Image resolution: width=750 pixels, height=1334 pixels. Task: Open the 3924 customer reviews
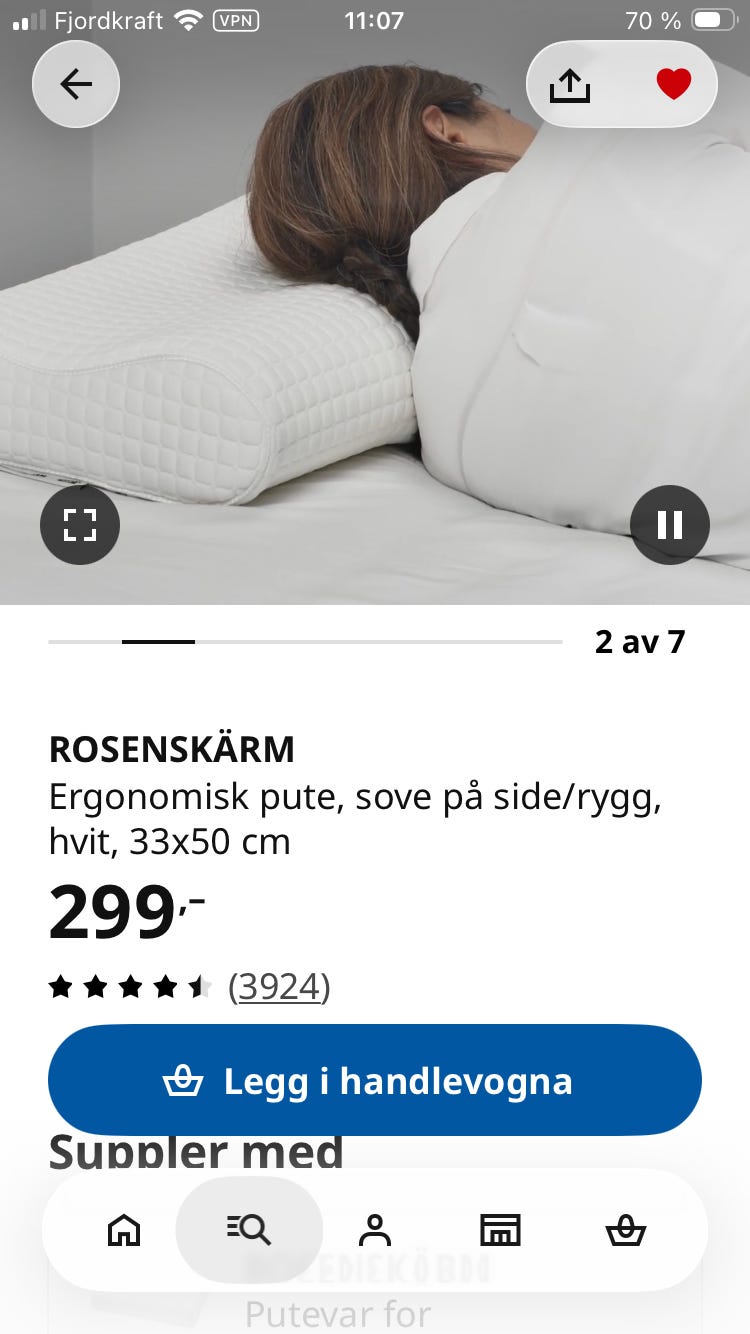click(x=279, y=987)
